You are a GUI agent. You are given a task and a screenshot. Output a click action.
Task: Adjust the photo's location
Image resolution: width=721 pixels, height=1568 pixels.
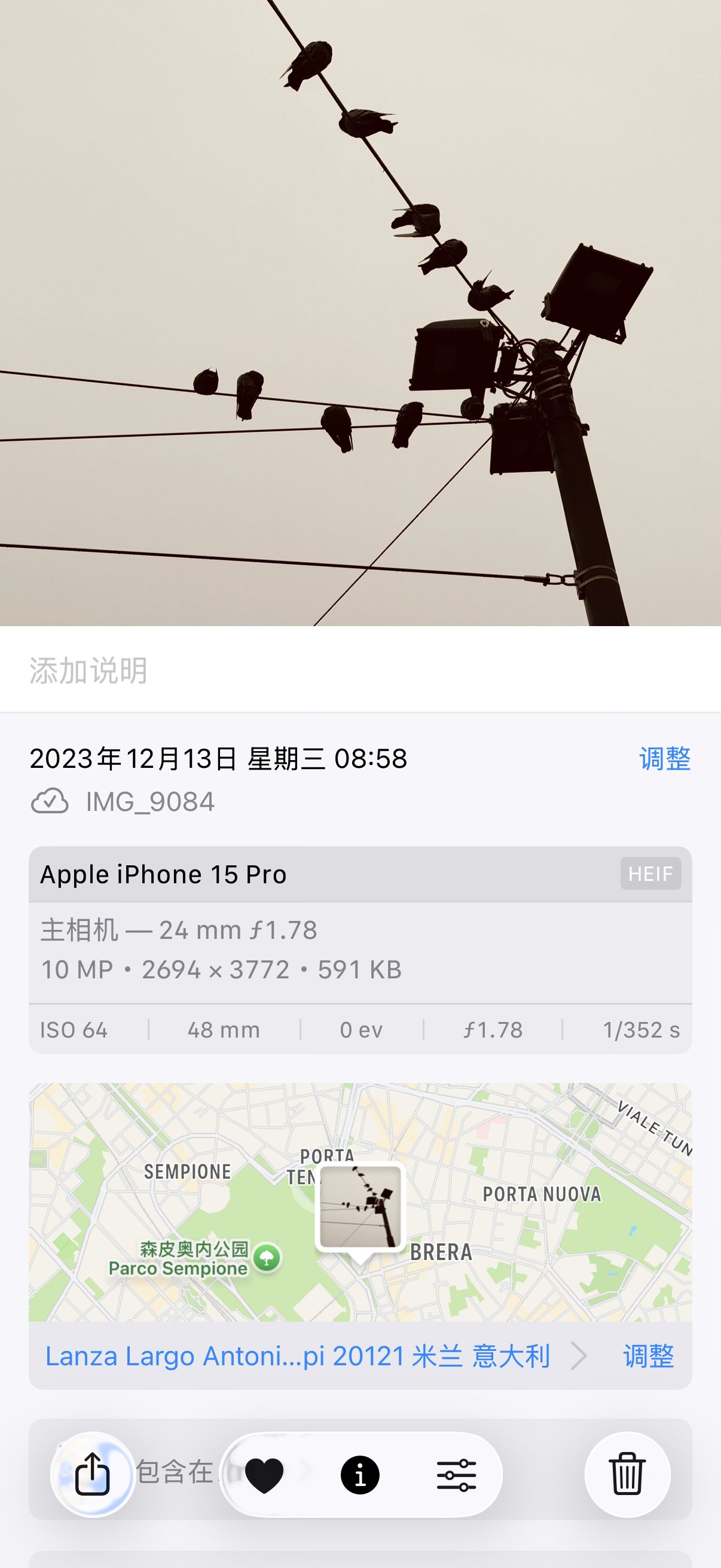point(648,1356)
